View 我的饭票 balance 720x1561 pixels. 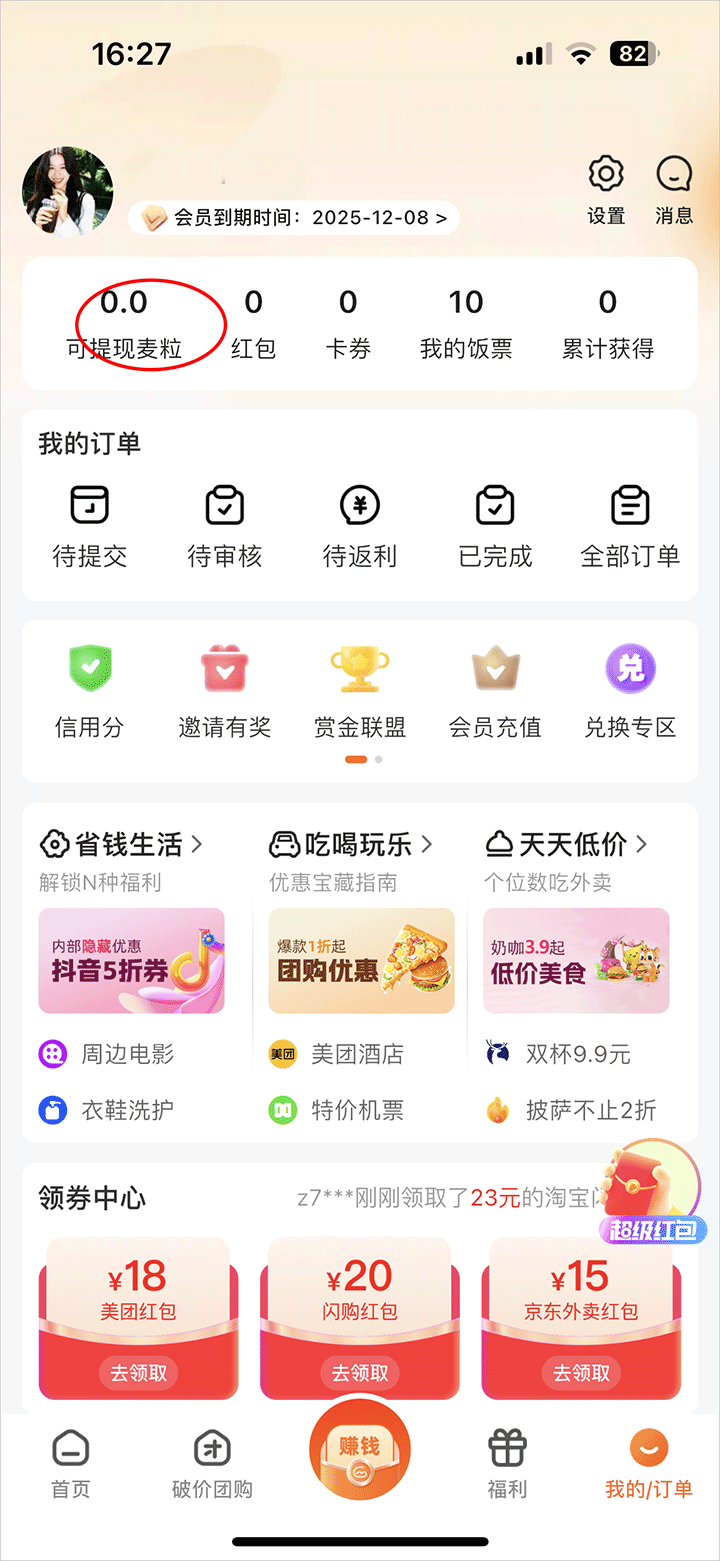(x=466, y=323)
